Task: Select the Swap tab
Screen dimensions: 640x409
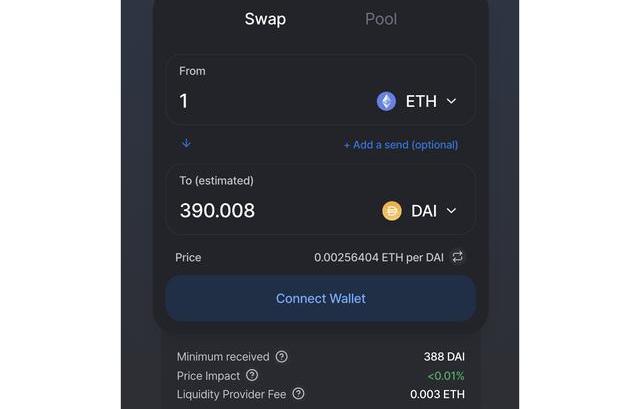Action: pos(265,19)
